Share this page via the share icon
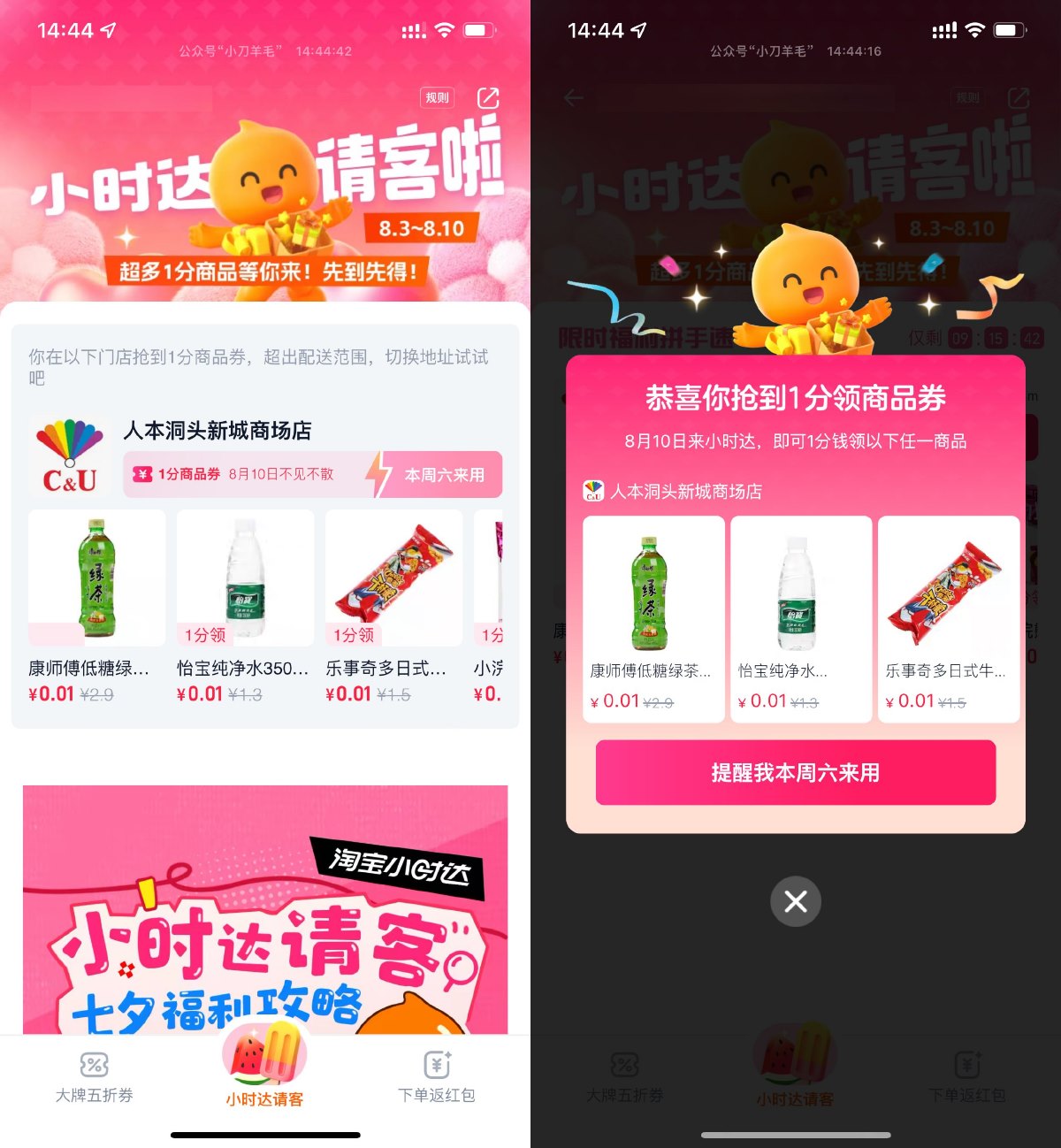This screenshot has height=1148, width=1061. point(488,97)
